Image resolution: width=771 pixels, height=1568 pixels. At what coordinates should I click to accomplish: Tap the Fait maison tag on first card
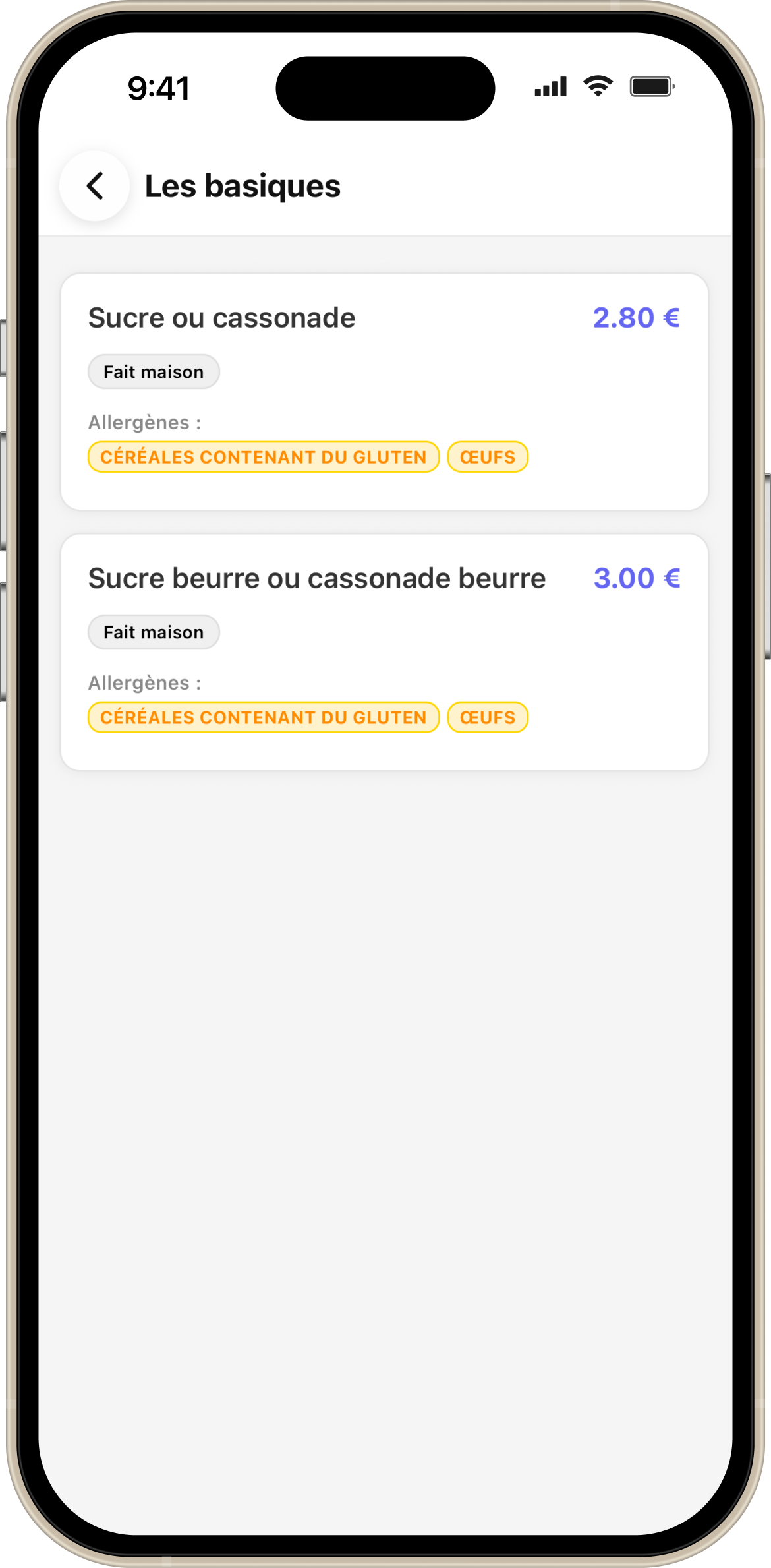[153, 371]
